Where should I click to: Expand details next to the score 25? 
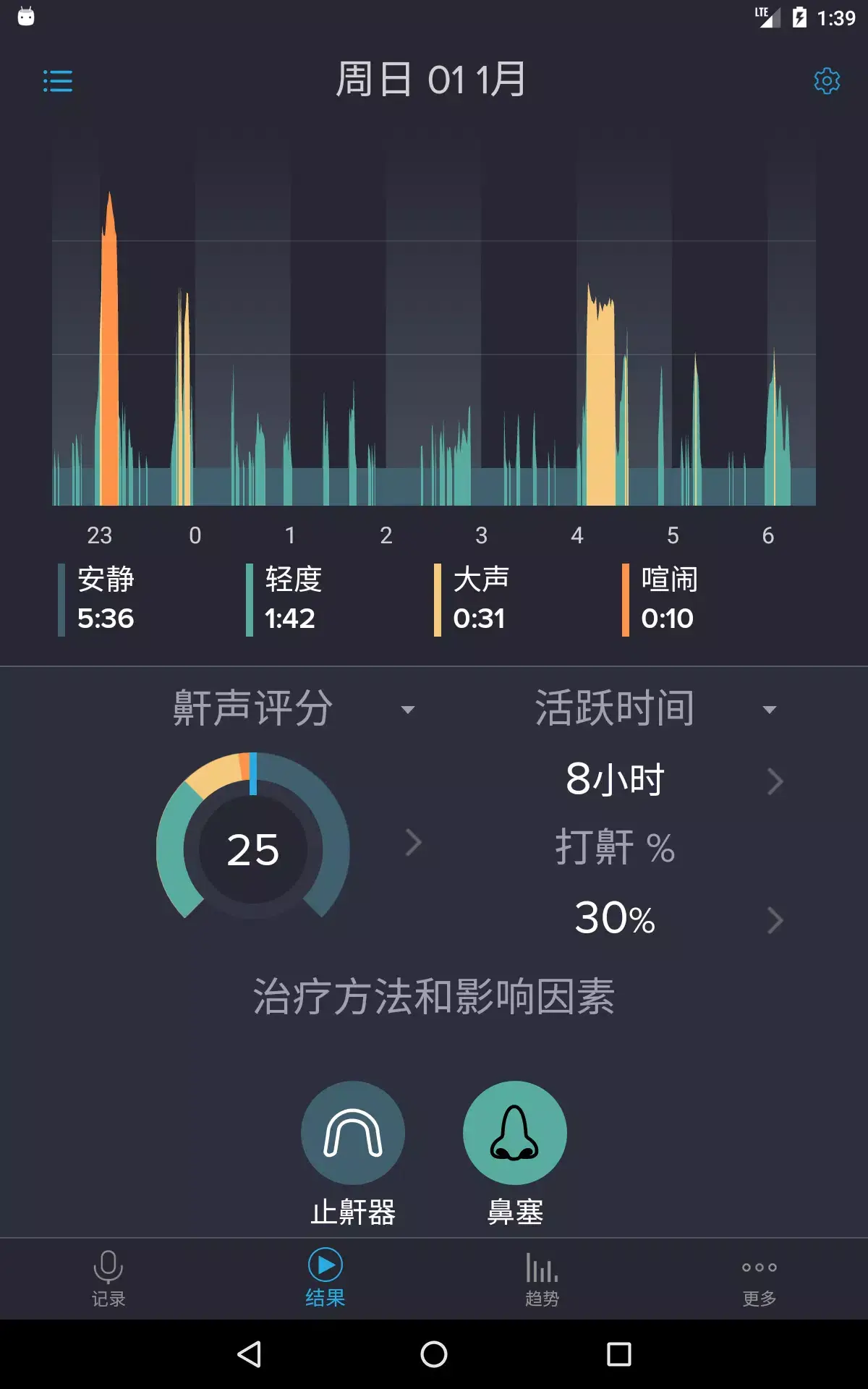click(412, 843)
